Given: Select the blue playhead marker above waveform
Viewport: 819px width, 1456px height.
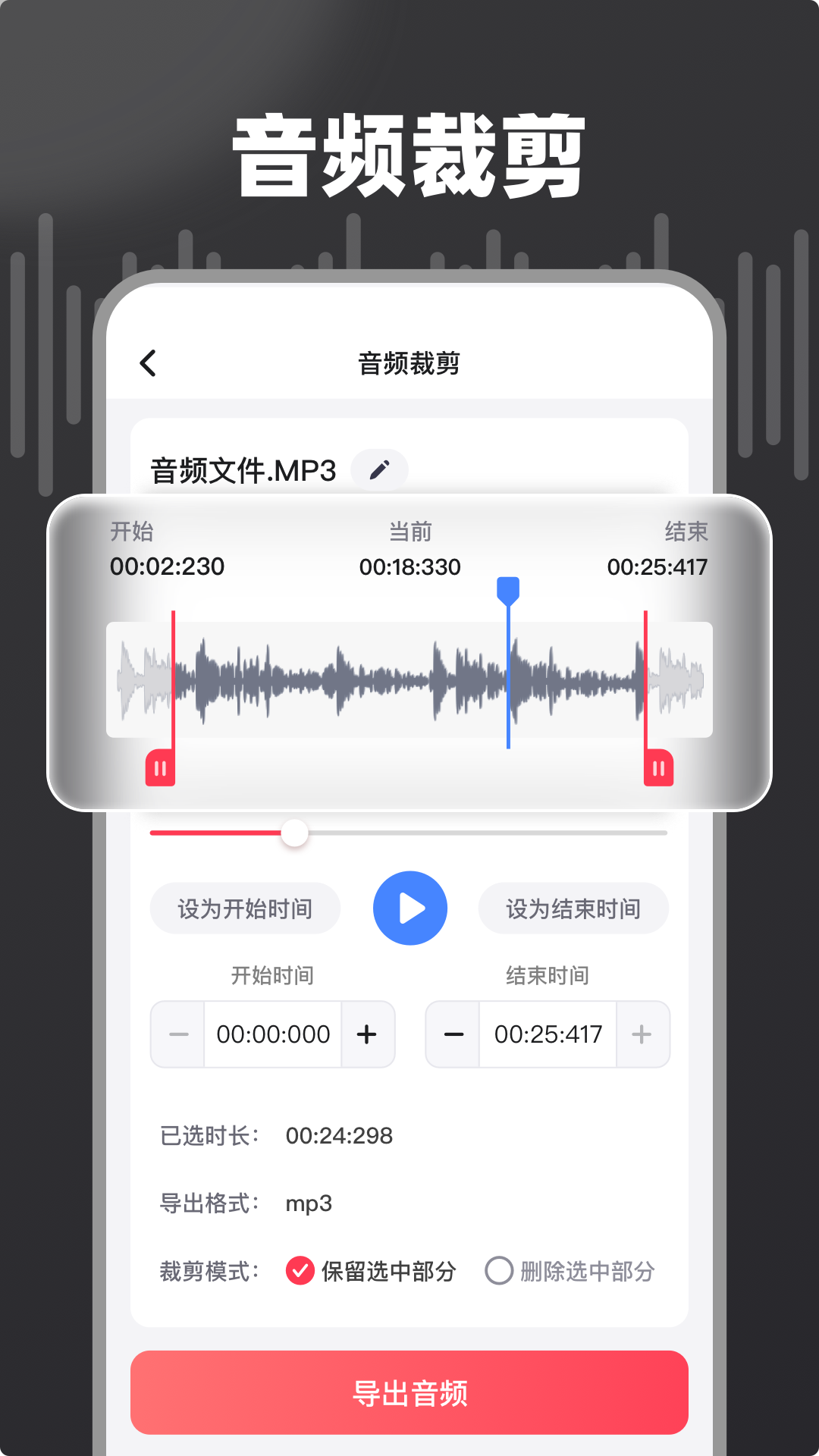Looking at the screenshot, I should [x=508, y=591].
